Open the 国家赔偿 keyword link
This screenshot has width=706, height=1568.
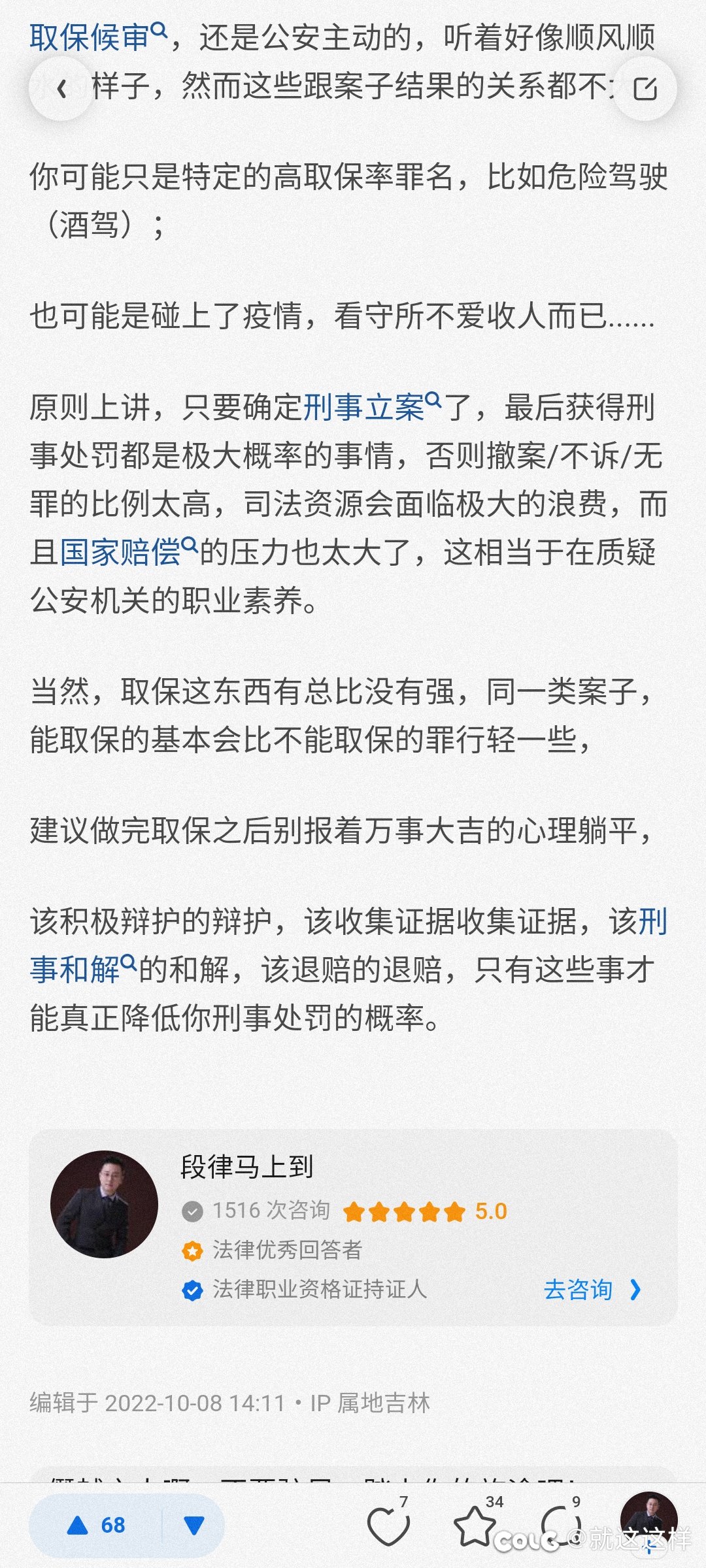click(x=129, y=552)
